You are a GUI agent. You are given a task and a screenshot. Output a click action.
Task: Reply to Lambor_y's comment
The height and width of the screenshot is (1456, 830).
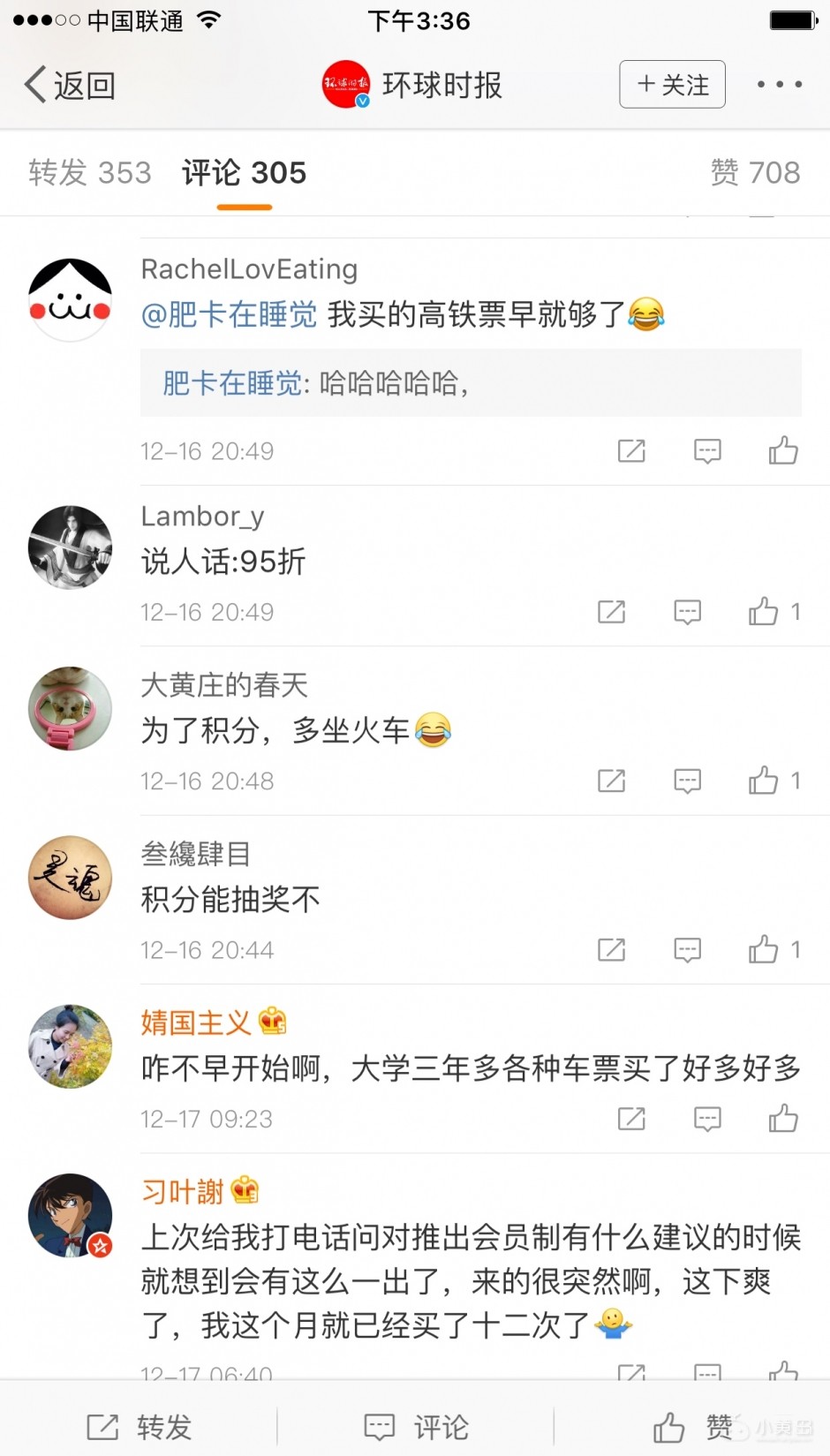tap(687, 612)
